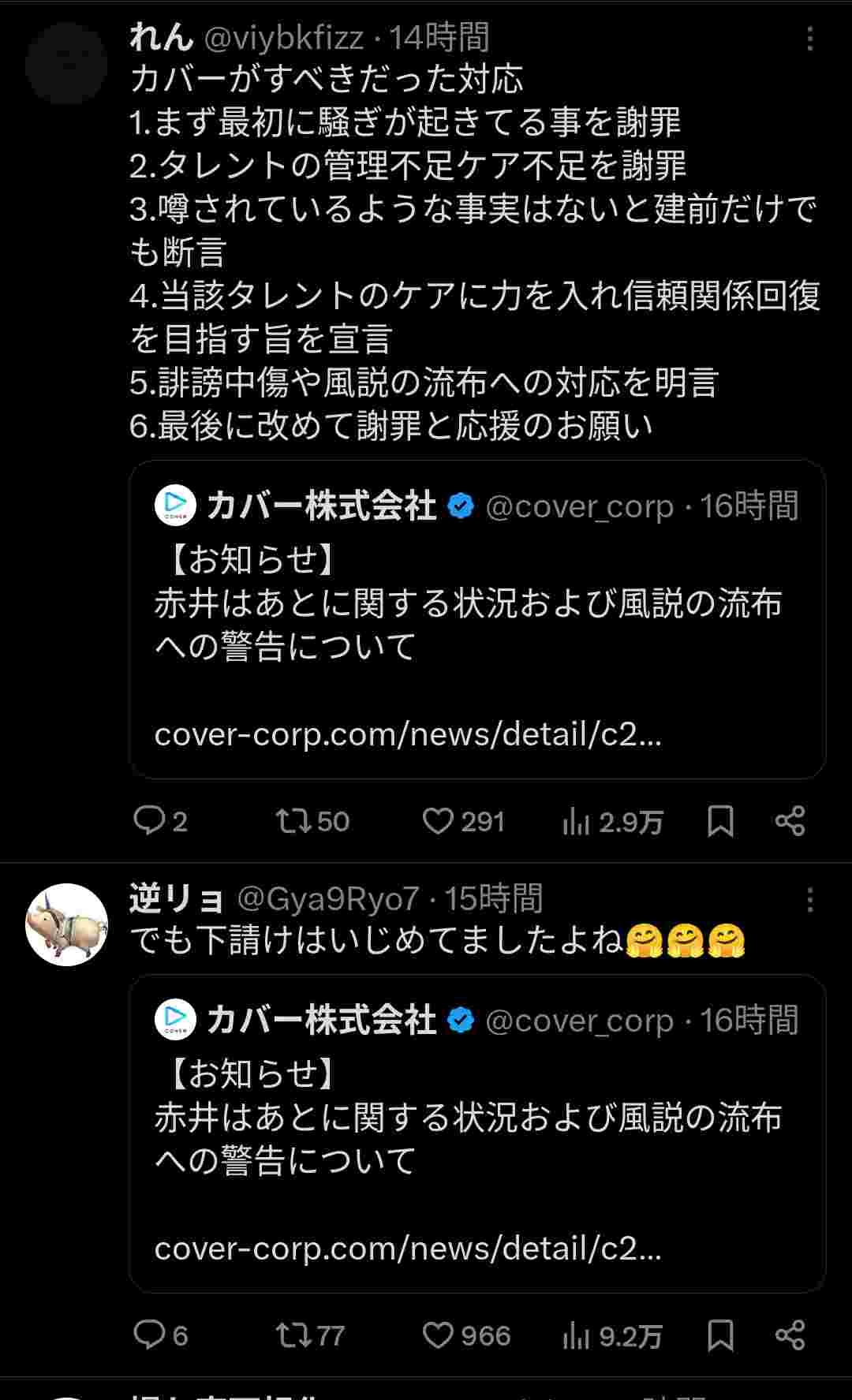Open overflow menu on れん's post
Screen dimensions: 852x1400
pos(810,39)
